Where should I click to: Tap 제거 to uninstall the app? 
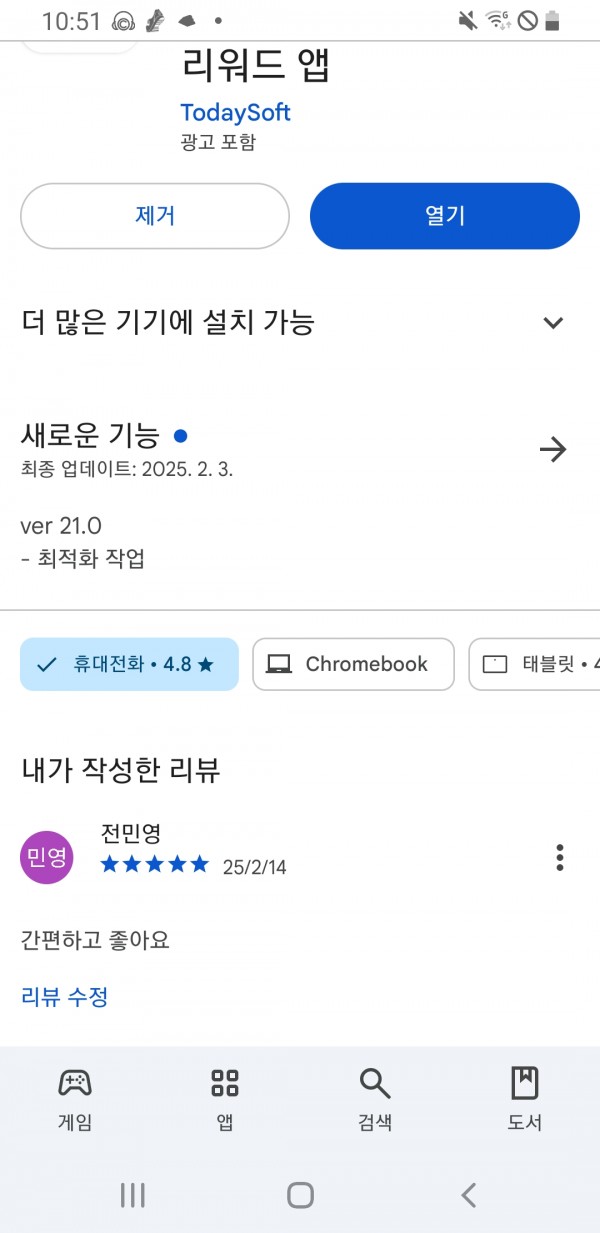[x=155, y=216]
